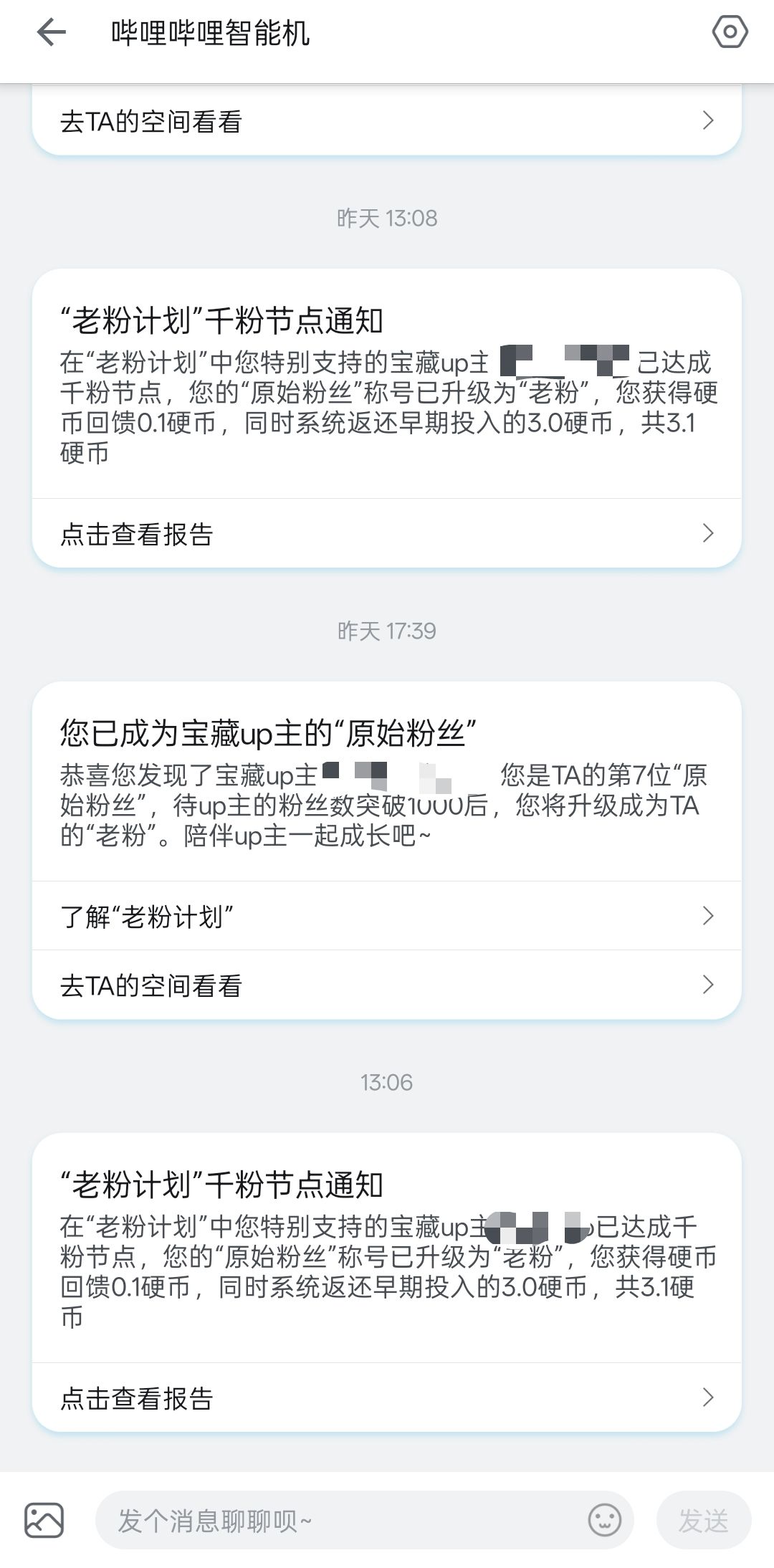Tap the 发送 send button
The height and width of the screenshot is (1568, 774).
(703, 1520)
